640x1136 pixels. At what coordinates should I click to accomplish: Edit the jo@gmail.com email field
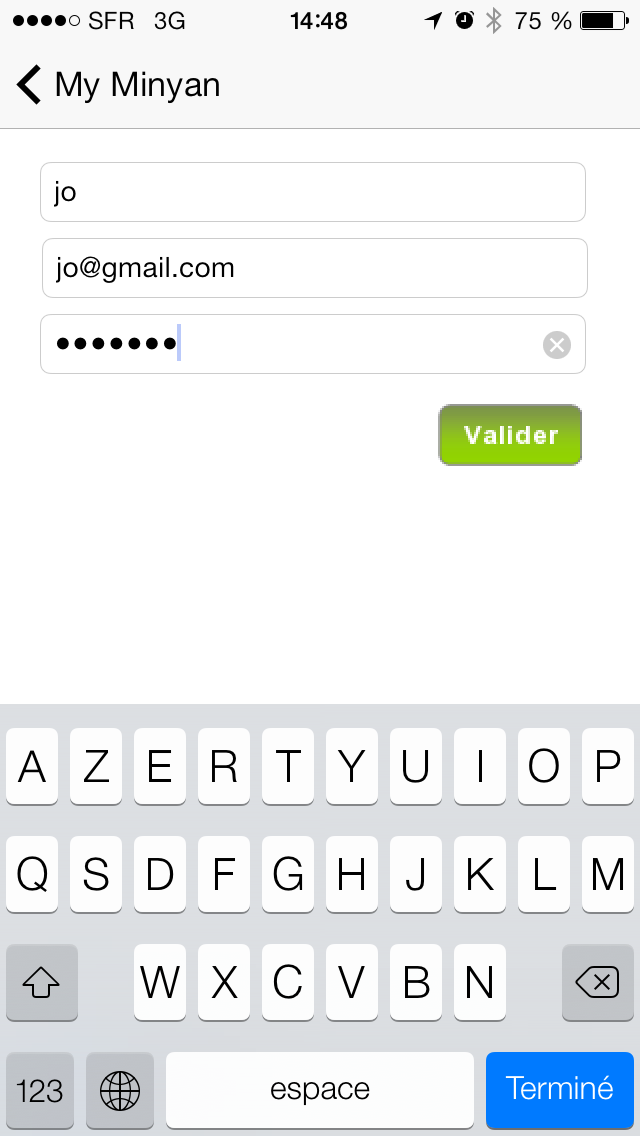pyautogui.click(x=315, y=268)
